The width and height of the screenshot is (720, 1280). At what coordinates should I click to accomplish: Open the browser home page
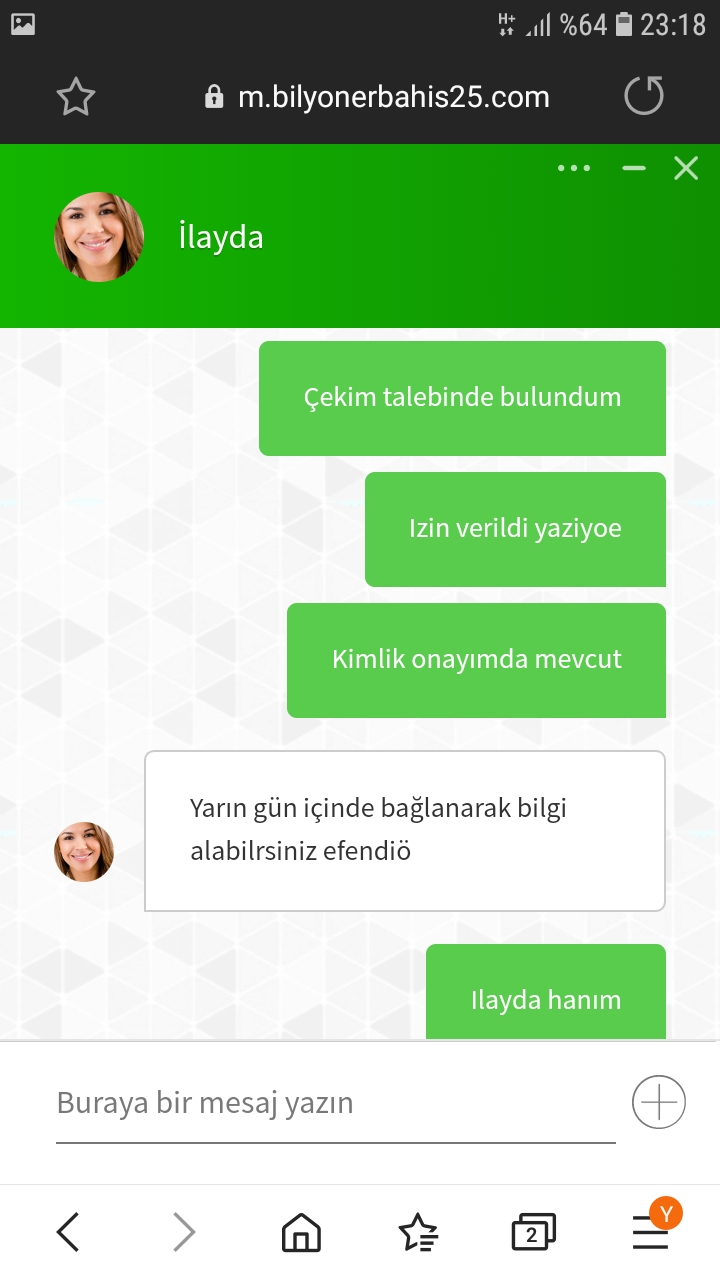[x=301, y=1233]
